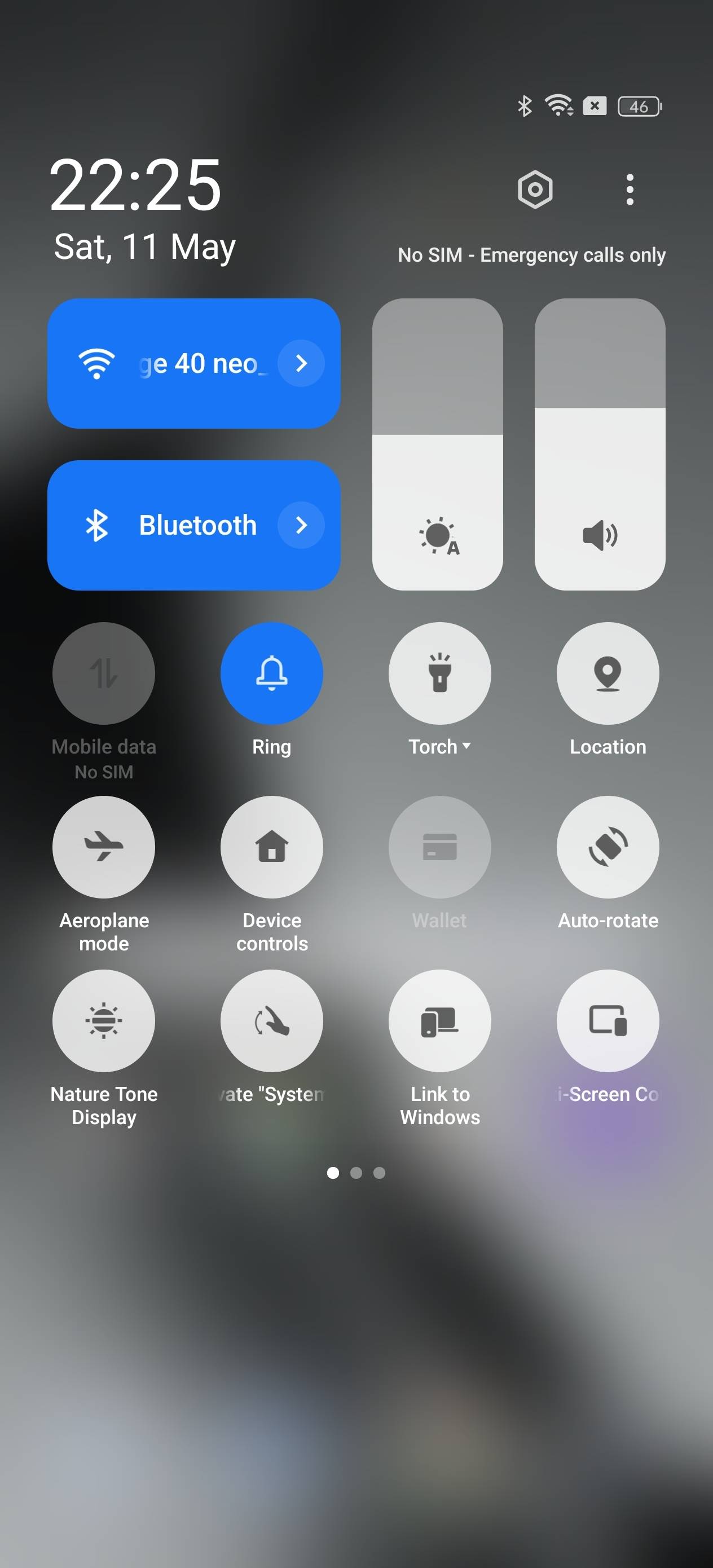Turn on the Torch
Screen dimensions: 713x1568
tap(439, 673)
